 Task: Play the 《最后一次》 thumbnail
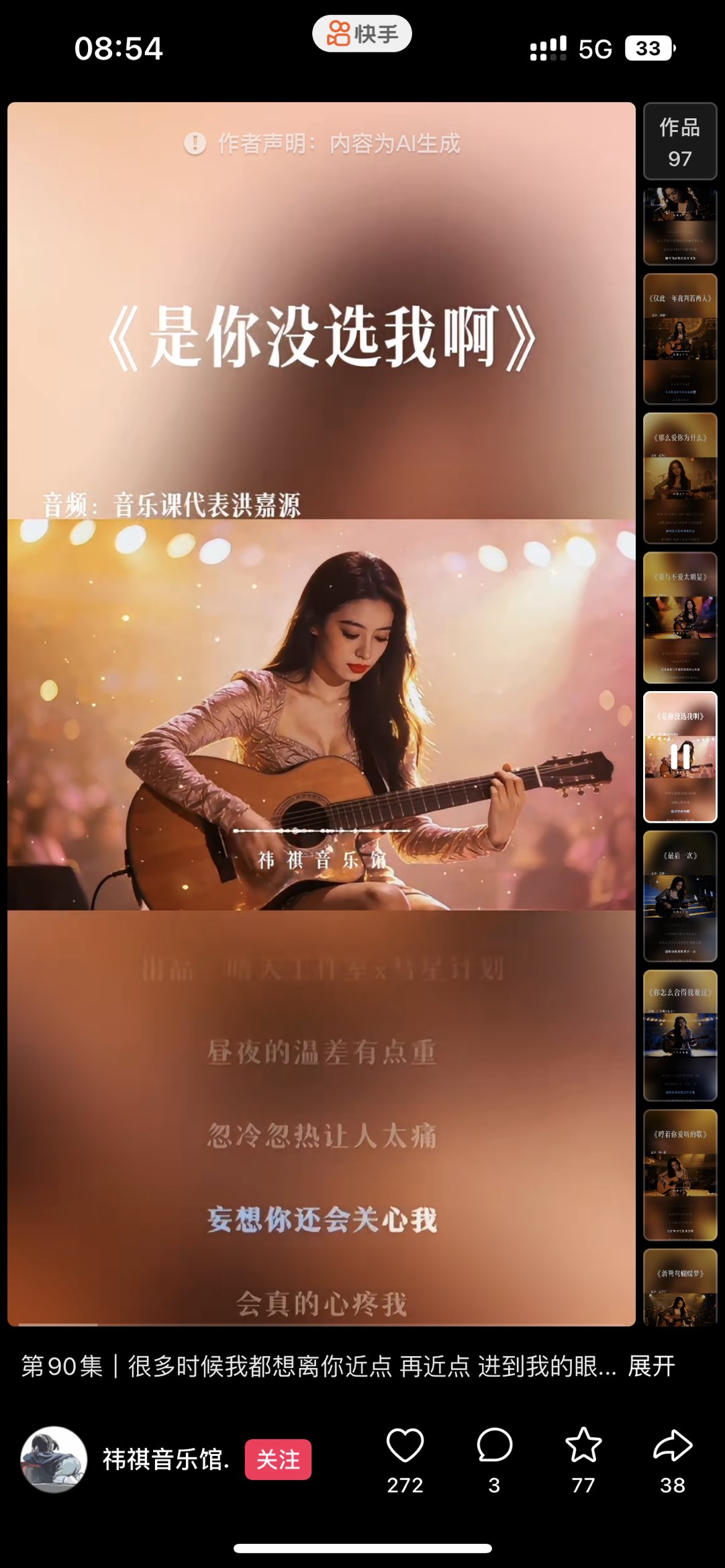680,896
